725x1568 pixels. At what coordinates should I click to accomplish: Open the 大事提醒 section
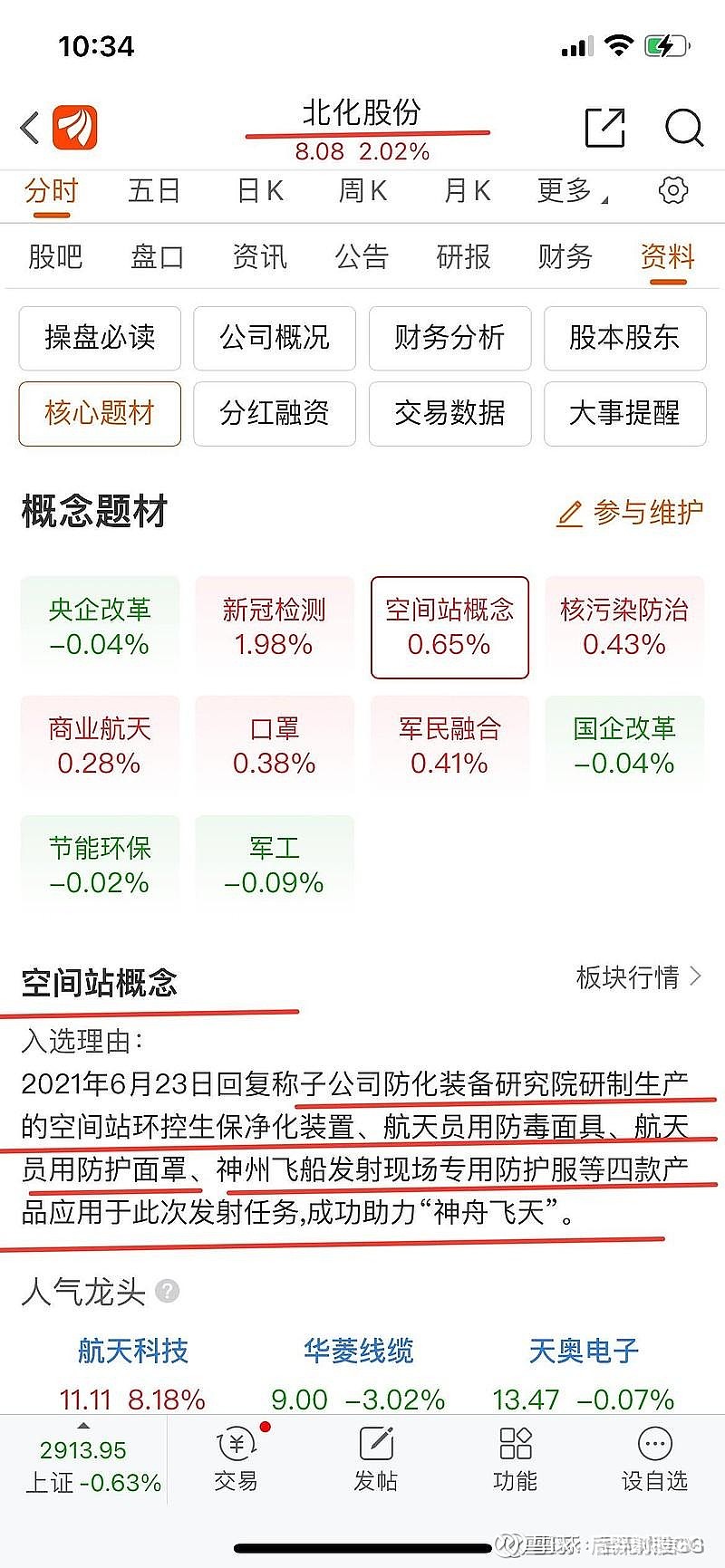tap(624, 413)
